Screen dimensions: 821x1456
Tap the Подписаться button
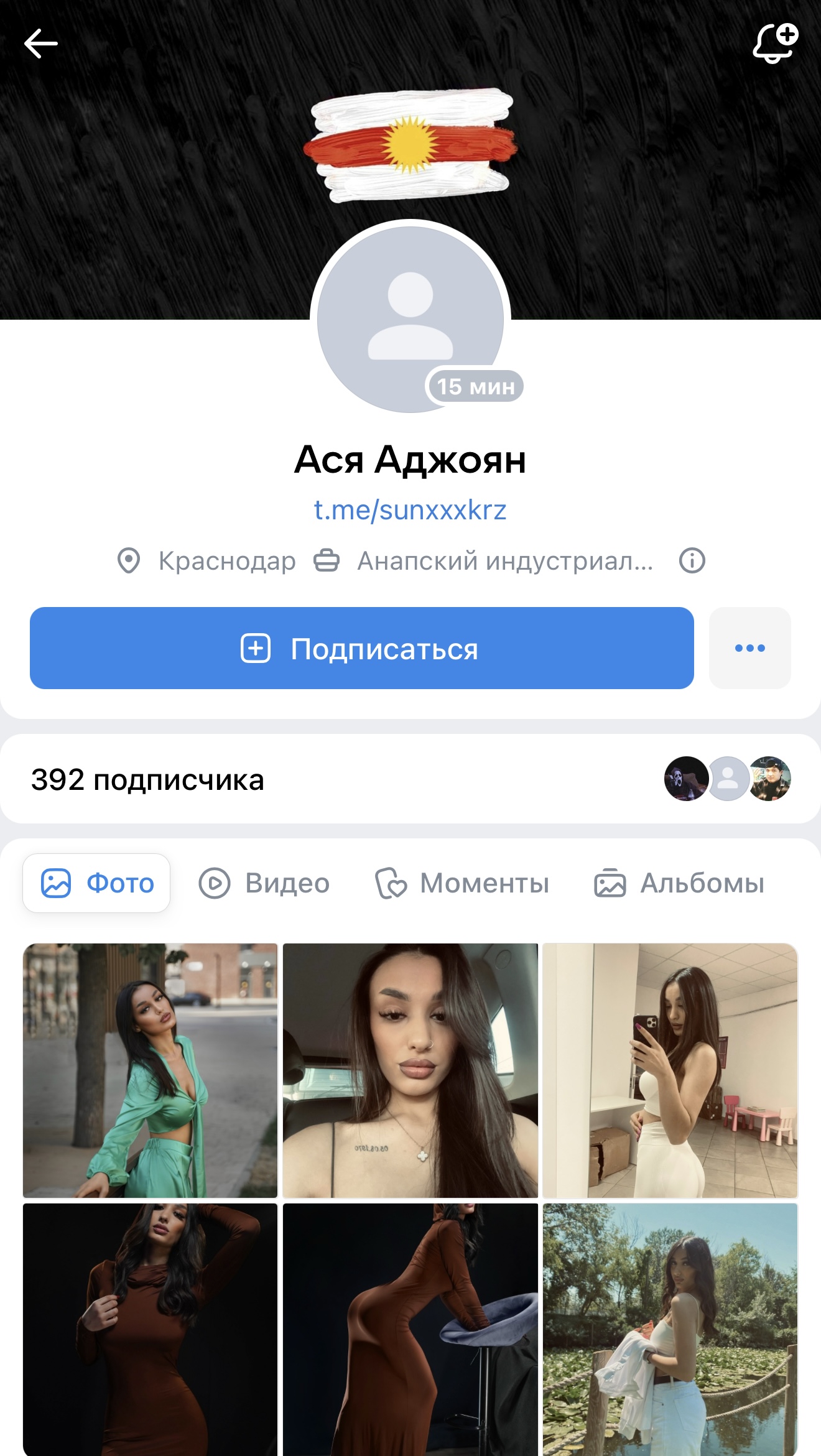coord(362,648)
